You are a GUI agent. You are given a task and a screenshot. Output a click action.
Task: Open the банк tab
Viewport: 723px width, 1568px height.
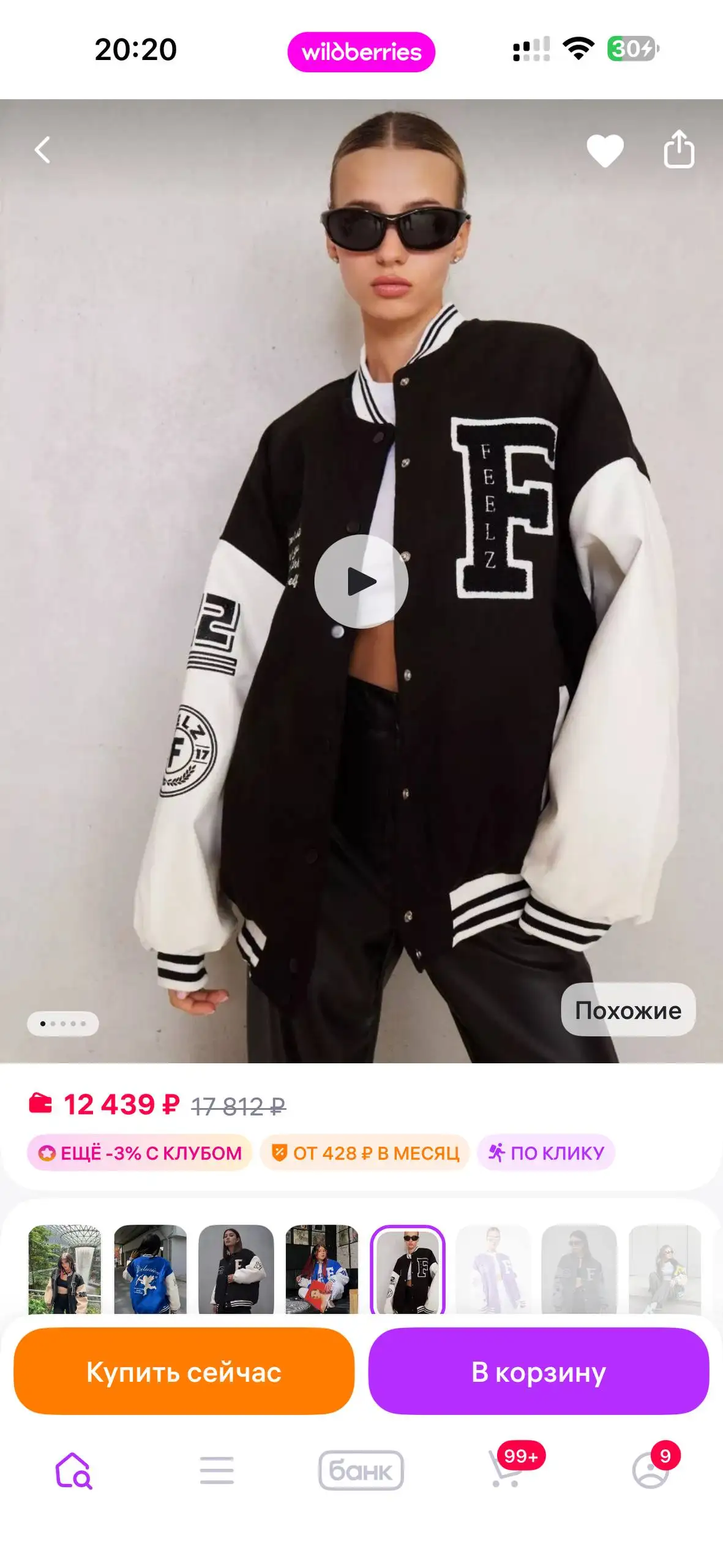coord(361,1471)
